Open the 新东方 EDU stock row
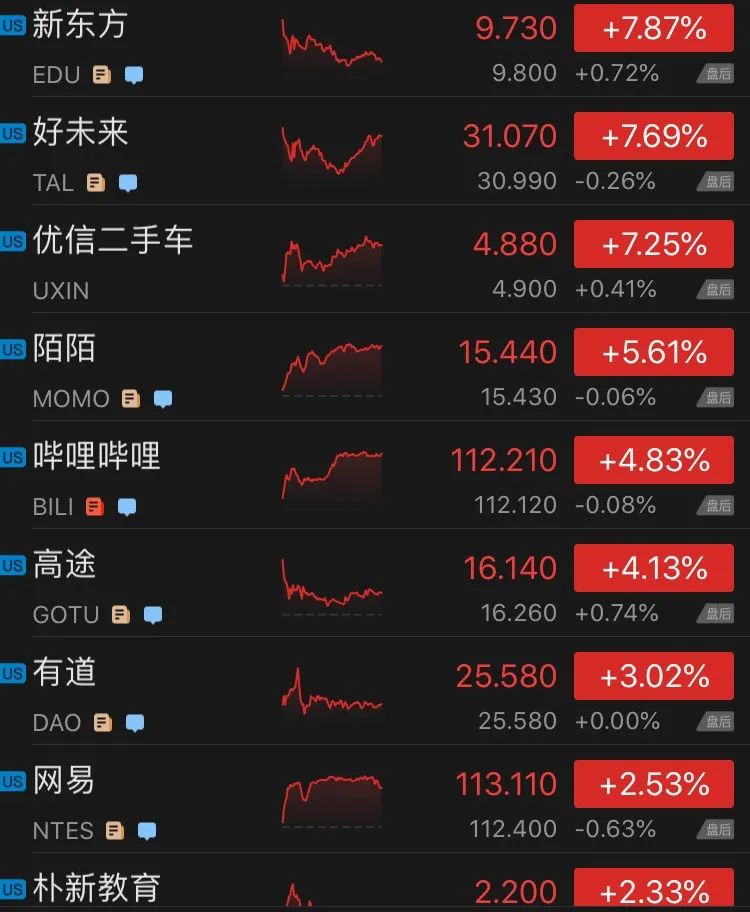 tap(80, 24)
